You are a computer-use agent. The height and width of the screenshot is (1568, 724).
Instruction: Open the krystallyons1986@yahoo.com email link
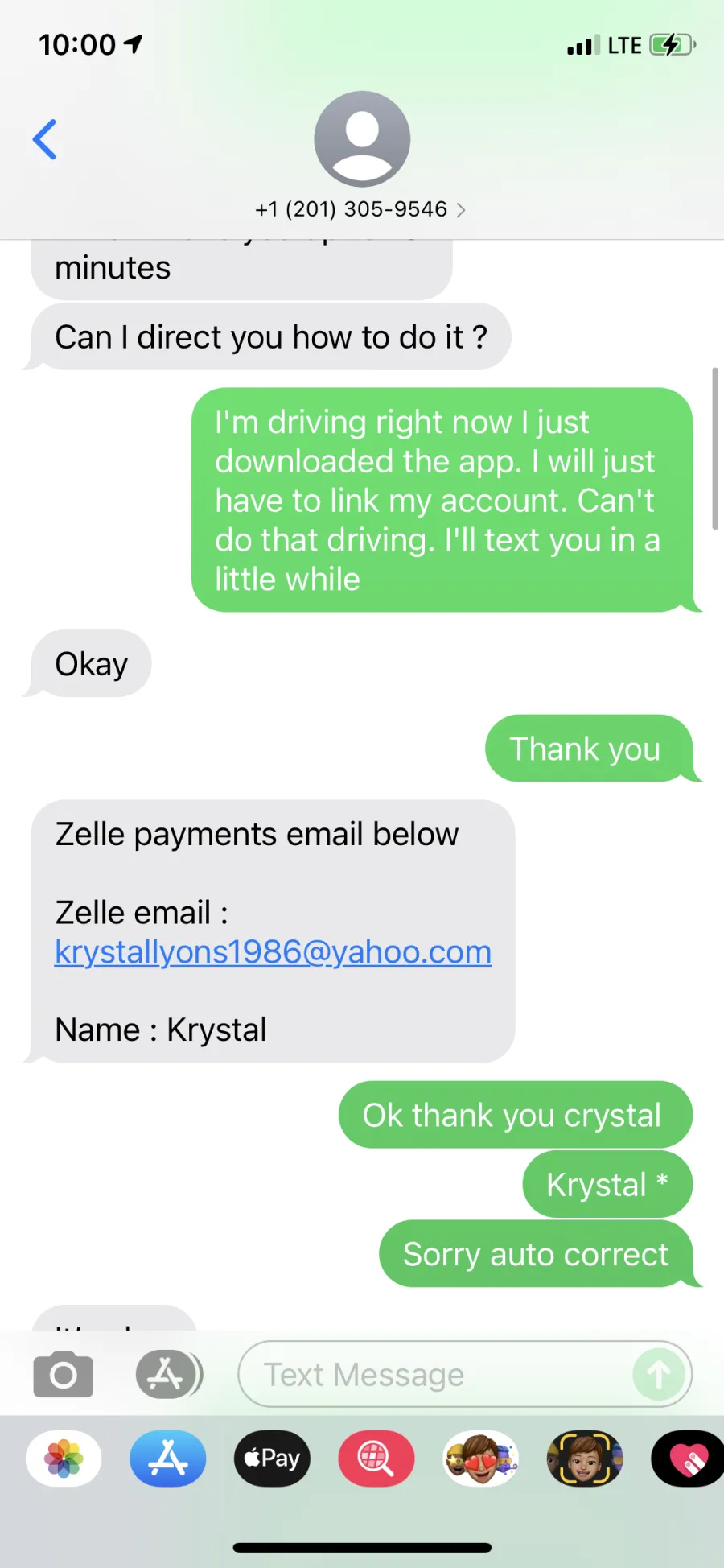(x=273, y=952)
